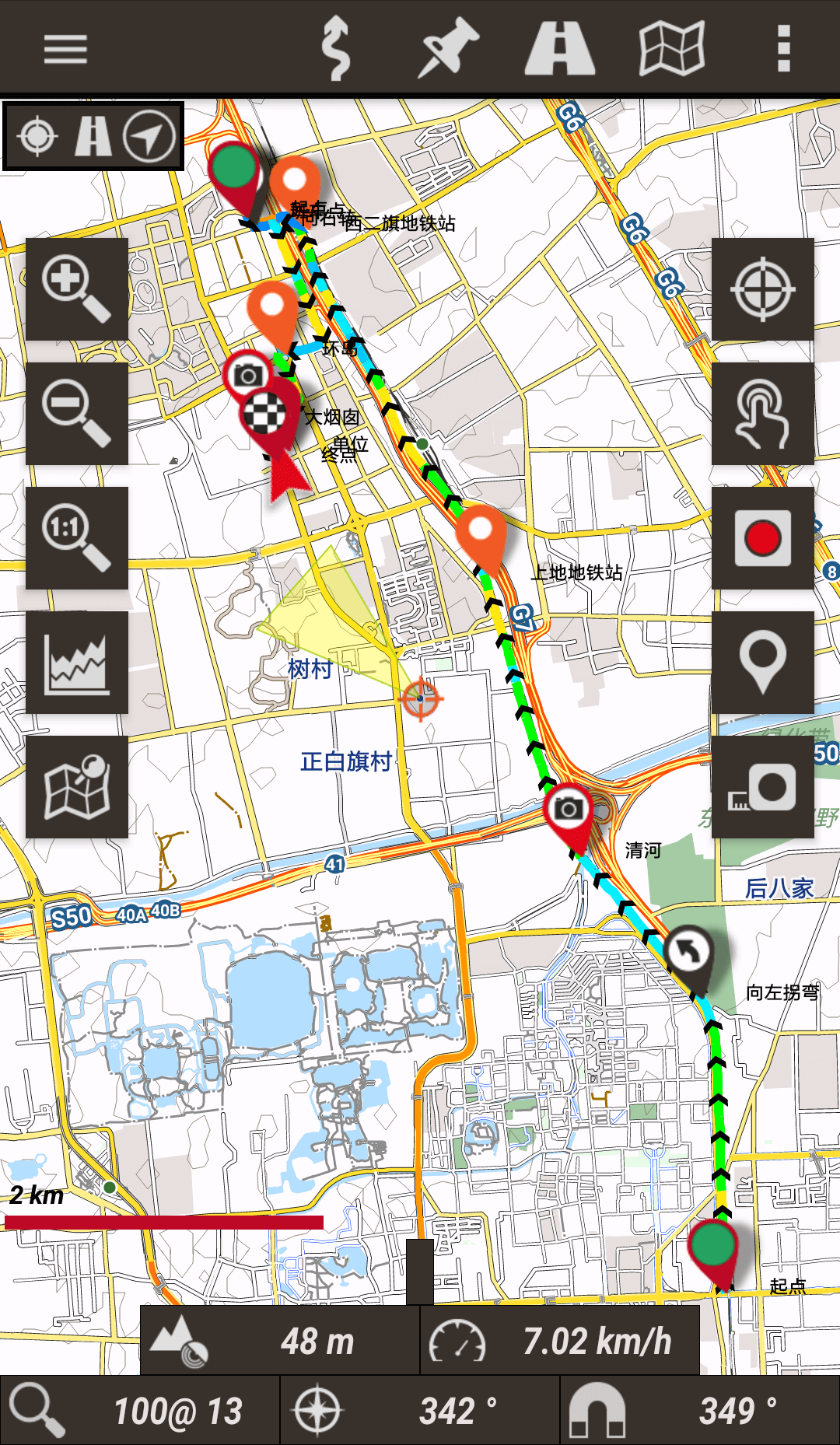Screen dimensions: 840x1445
Task: Open the map search tool
Action: (76, 787)
